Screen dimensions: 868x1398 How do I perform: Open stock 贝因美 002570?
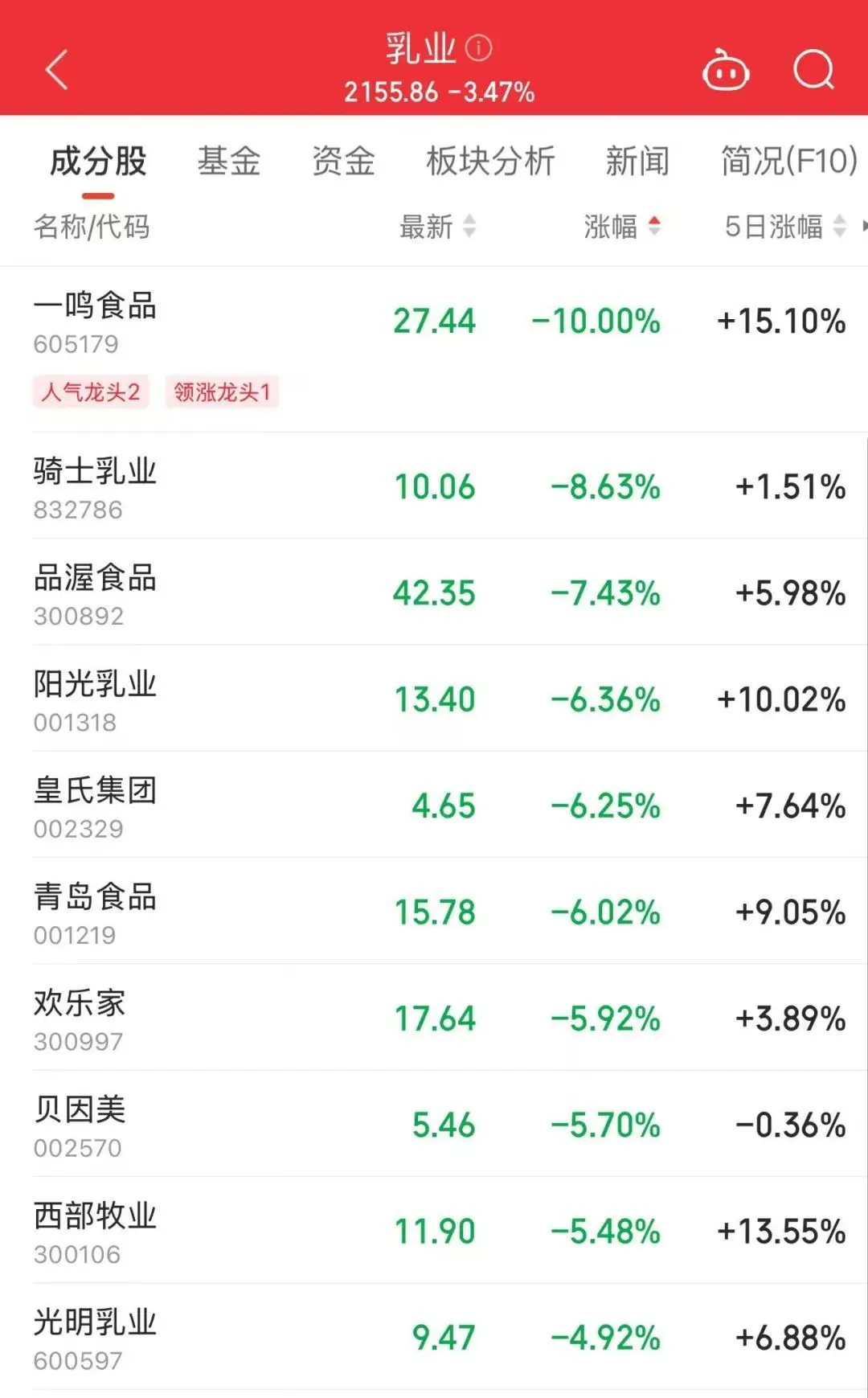[x=434, y=1124]
